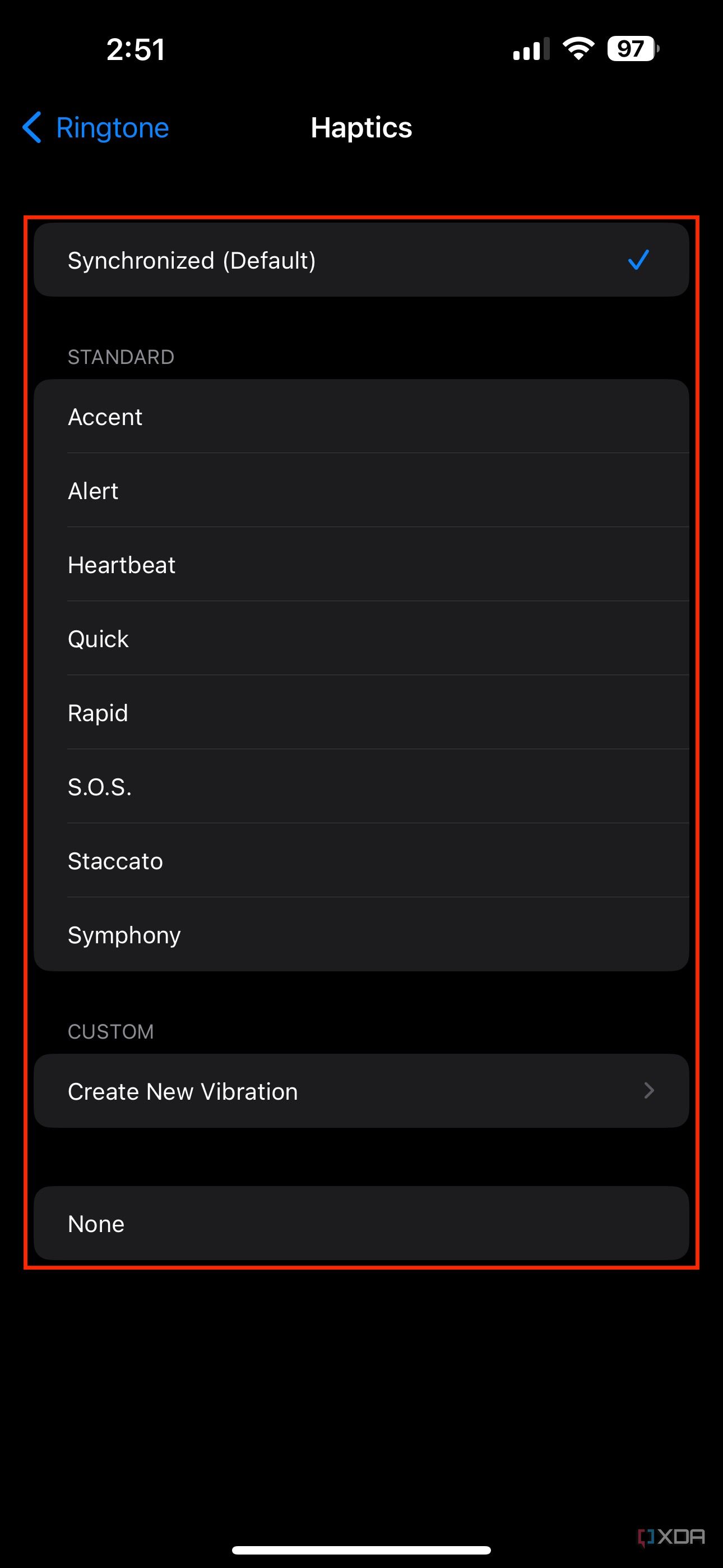Choose the Rapid vibration
This screenshot has height=1568, width=723.
(360, 713)
